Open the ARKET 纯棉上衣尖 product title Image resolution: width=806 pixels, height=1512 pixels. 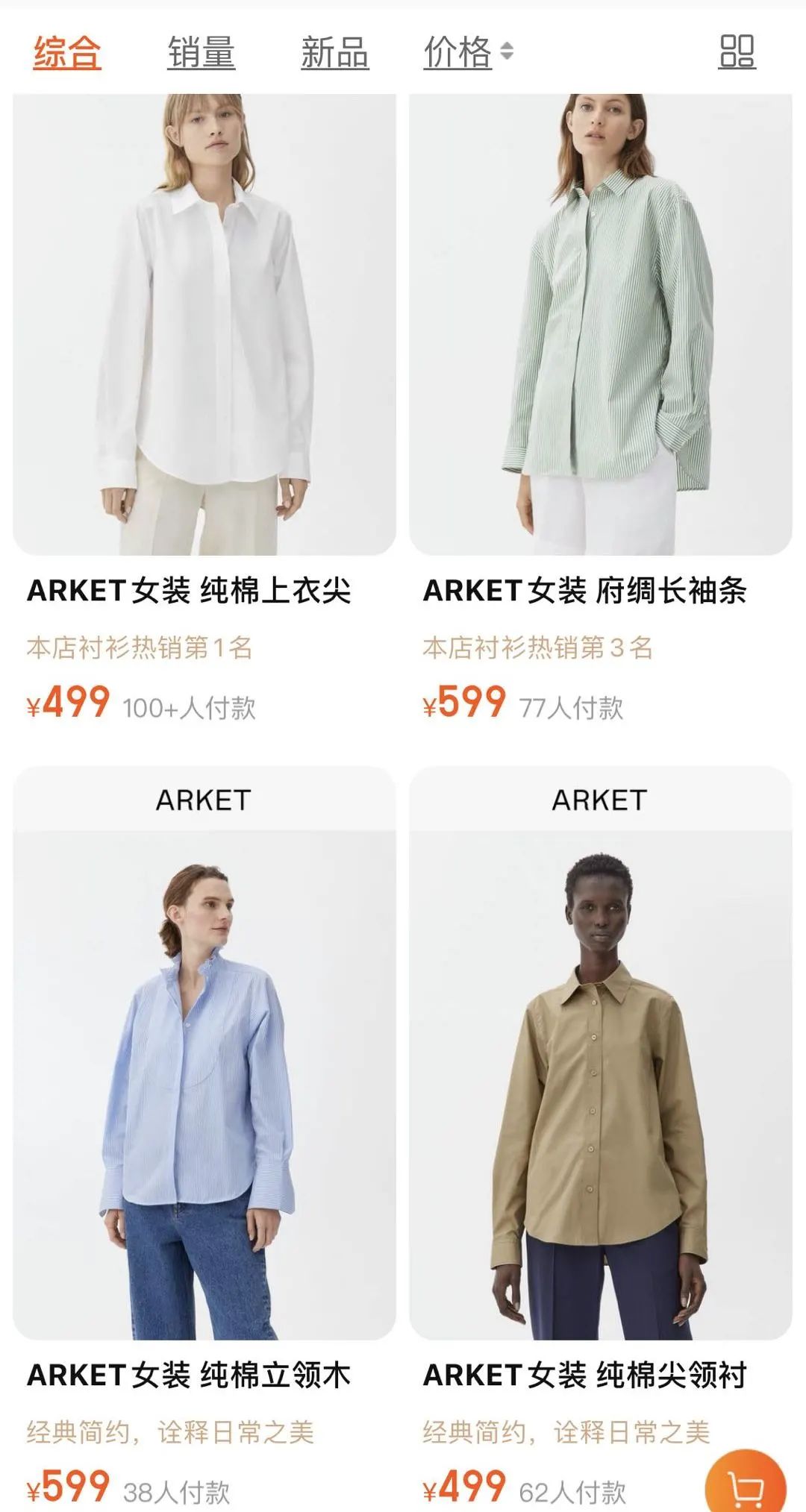pos(187,593)
